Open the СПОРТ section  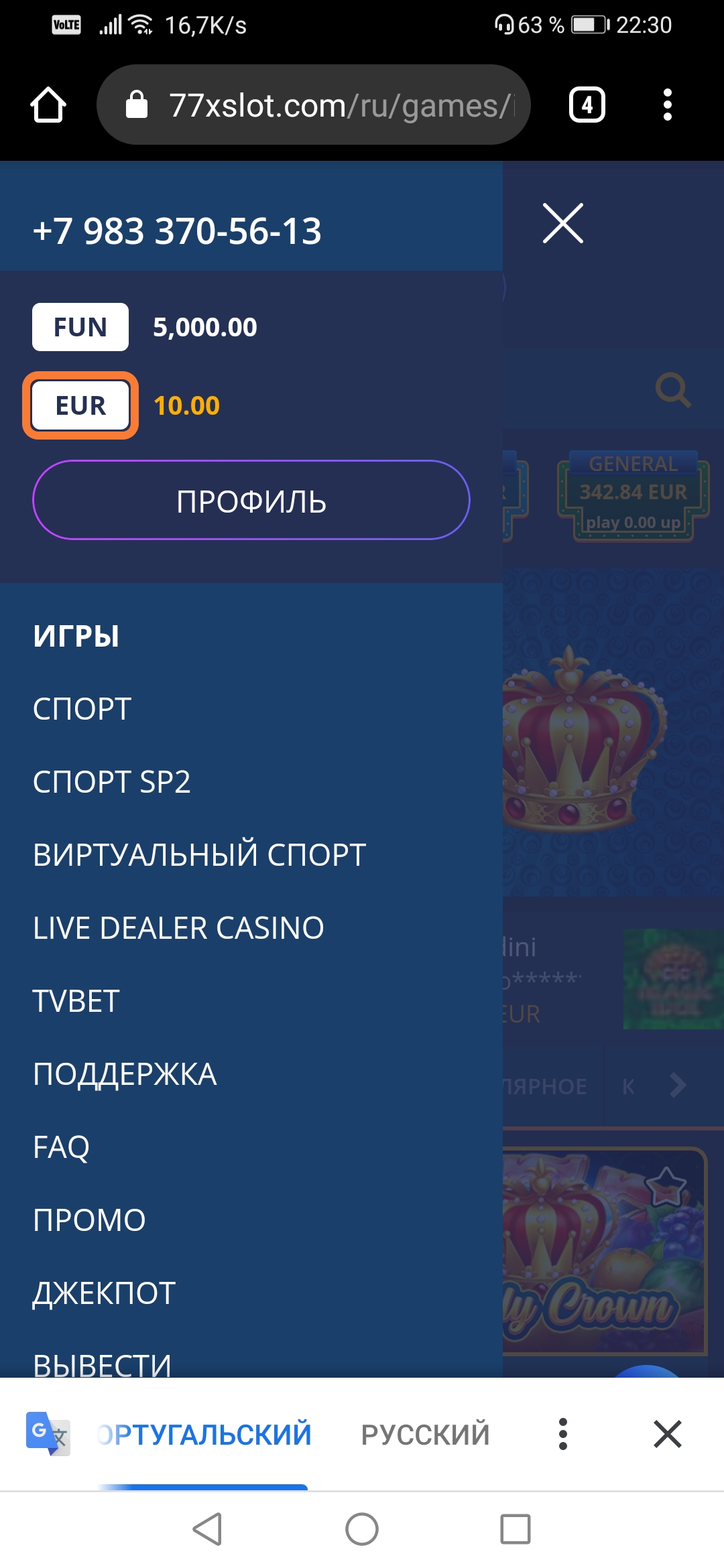coord(82,709)
